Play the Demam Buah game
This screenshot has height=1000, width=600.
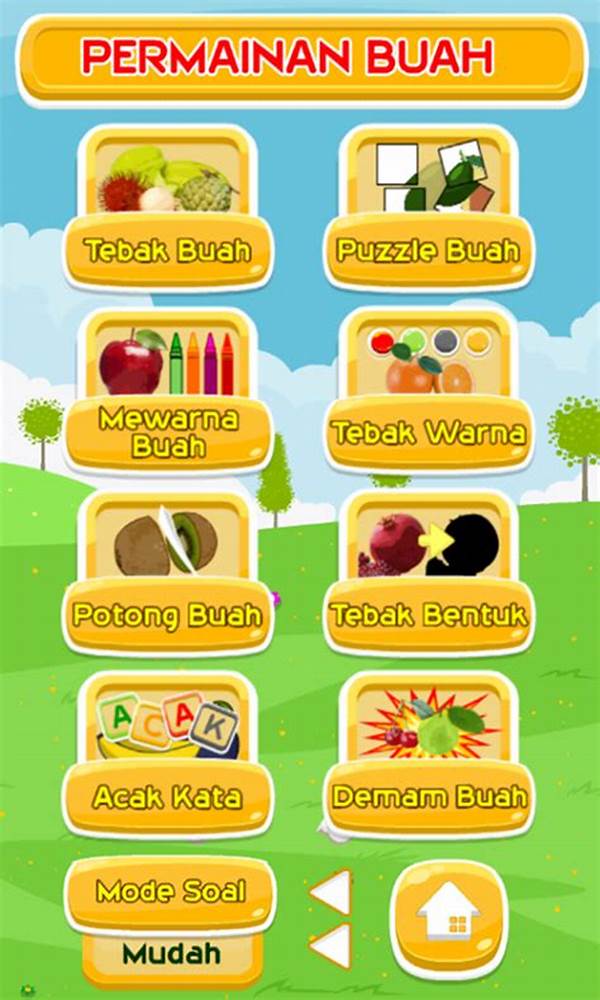tap(428, 797)
